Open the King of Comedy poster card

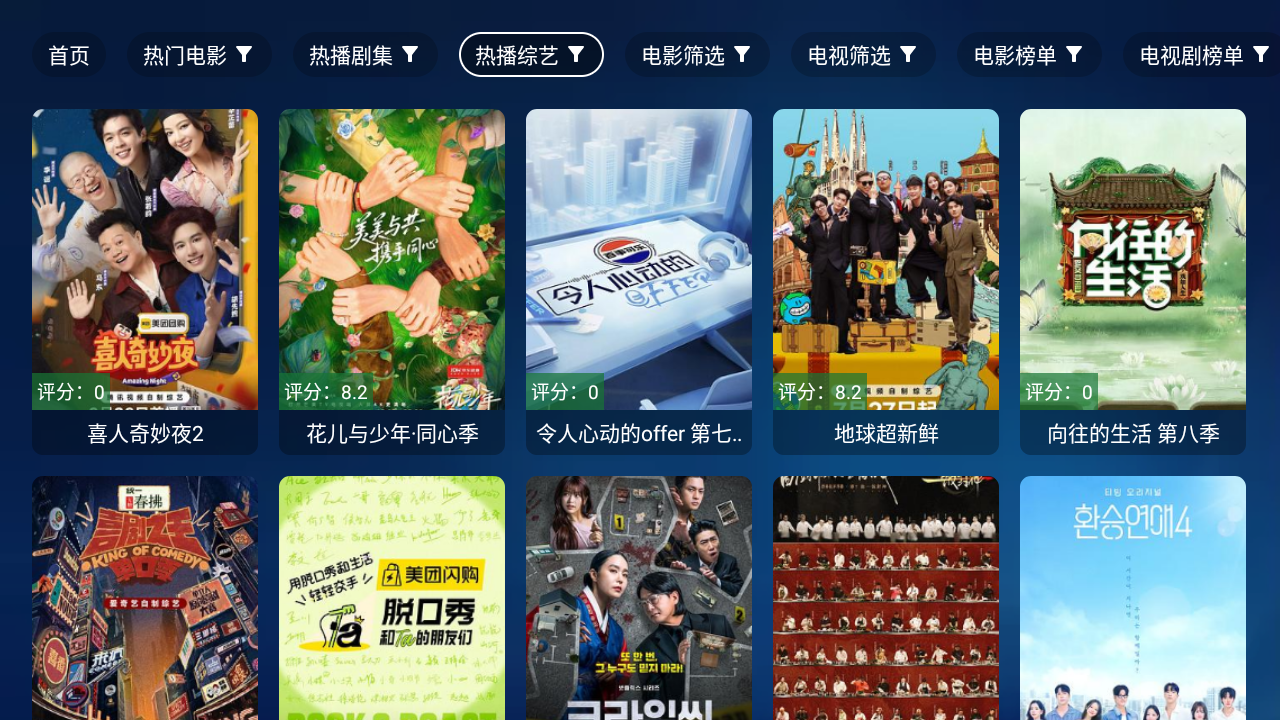[145, 600]
